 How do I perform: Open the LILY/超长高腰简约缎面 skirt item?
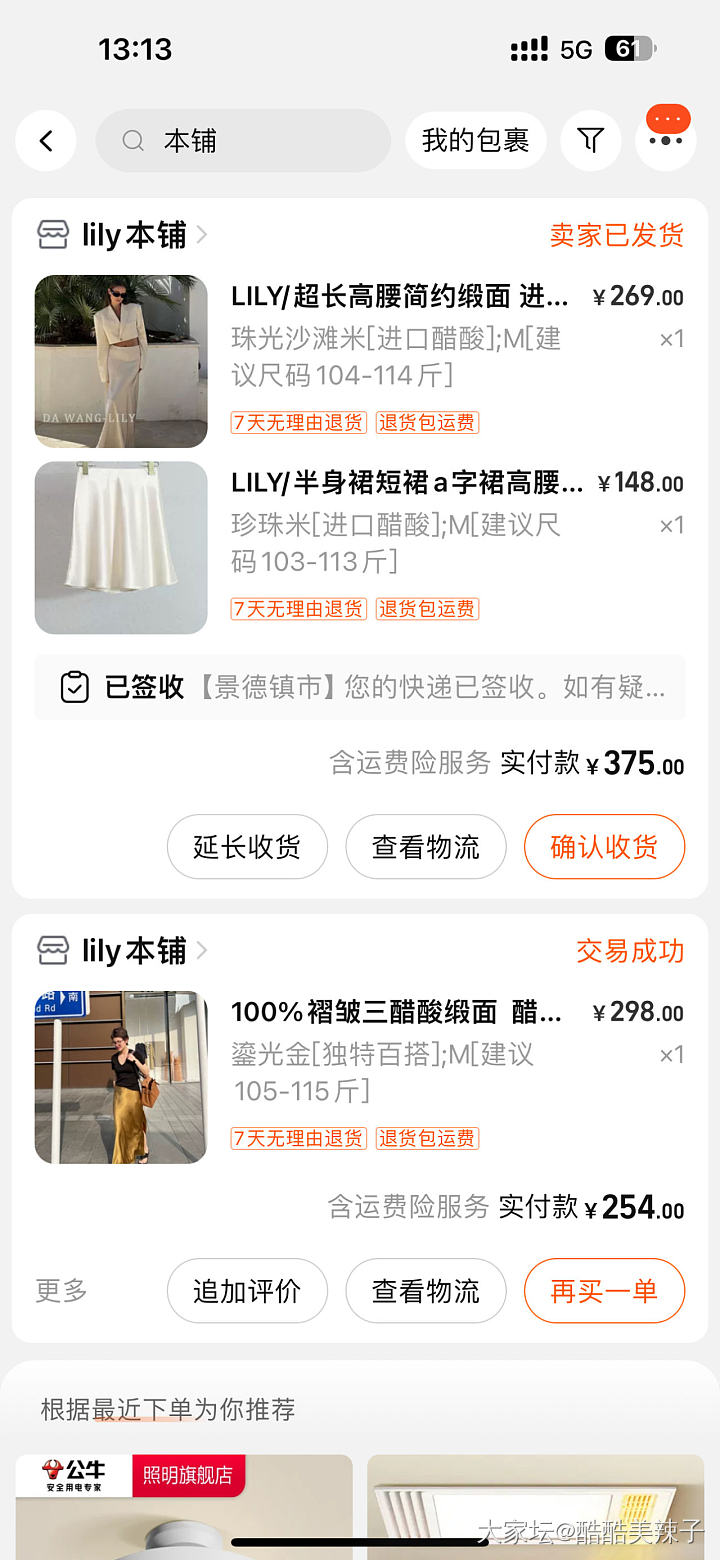click(x=399, y=296)
